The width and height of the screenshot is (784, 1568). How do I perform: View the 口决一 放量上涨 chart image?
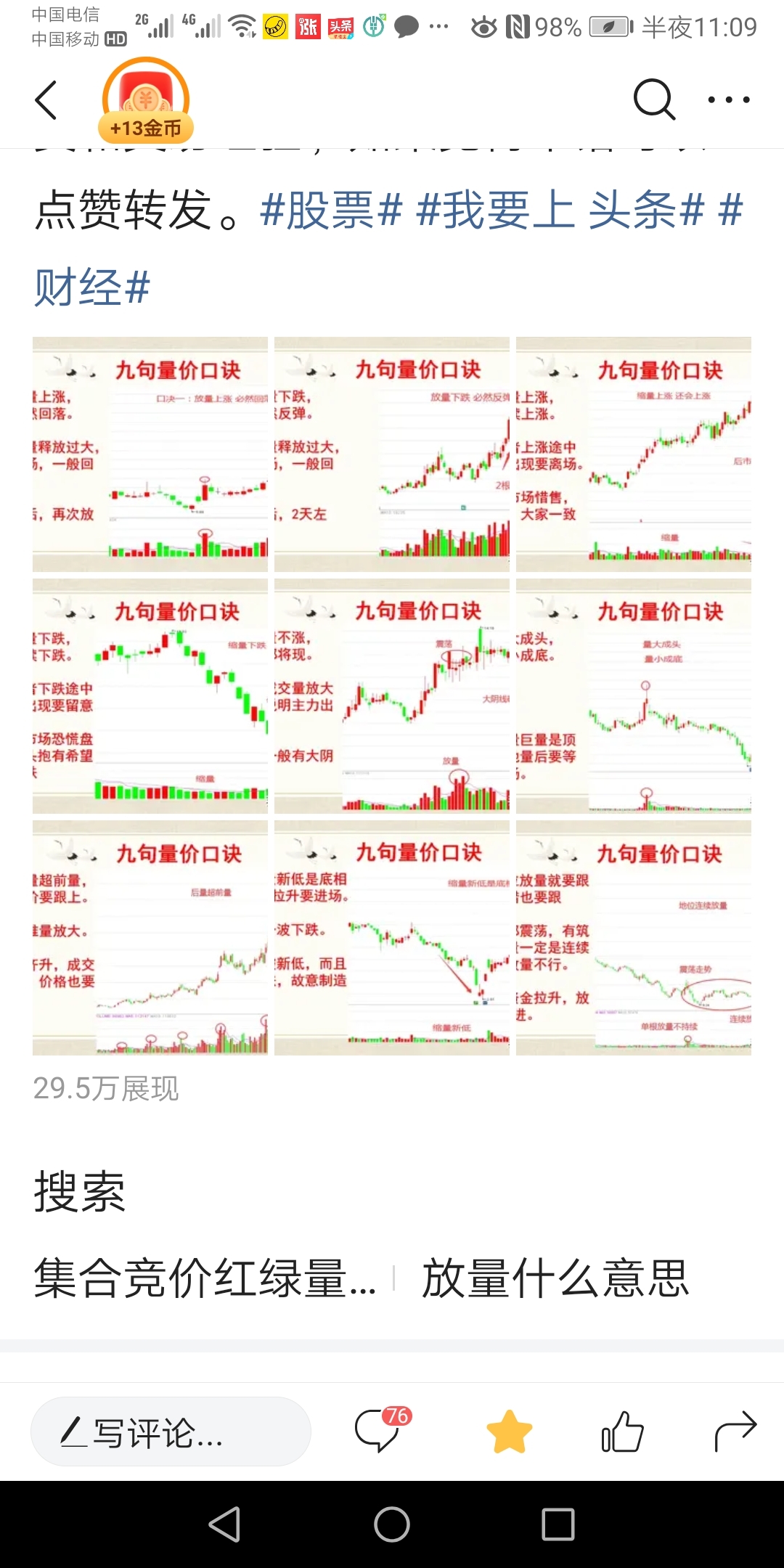pyautogui.click(x=150, y=454)
